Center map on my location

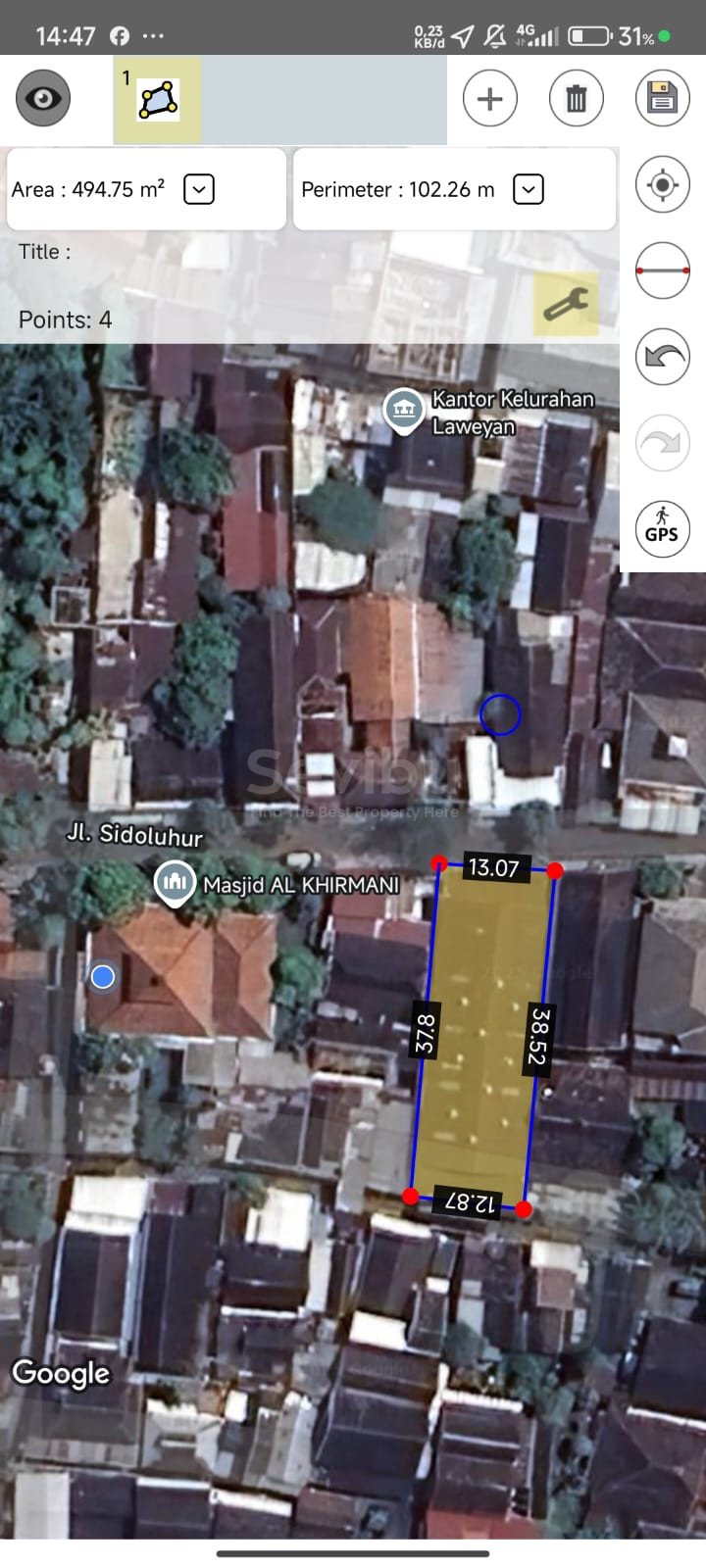662,185
